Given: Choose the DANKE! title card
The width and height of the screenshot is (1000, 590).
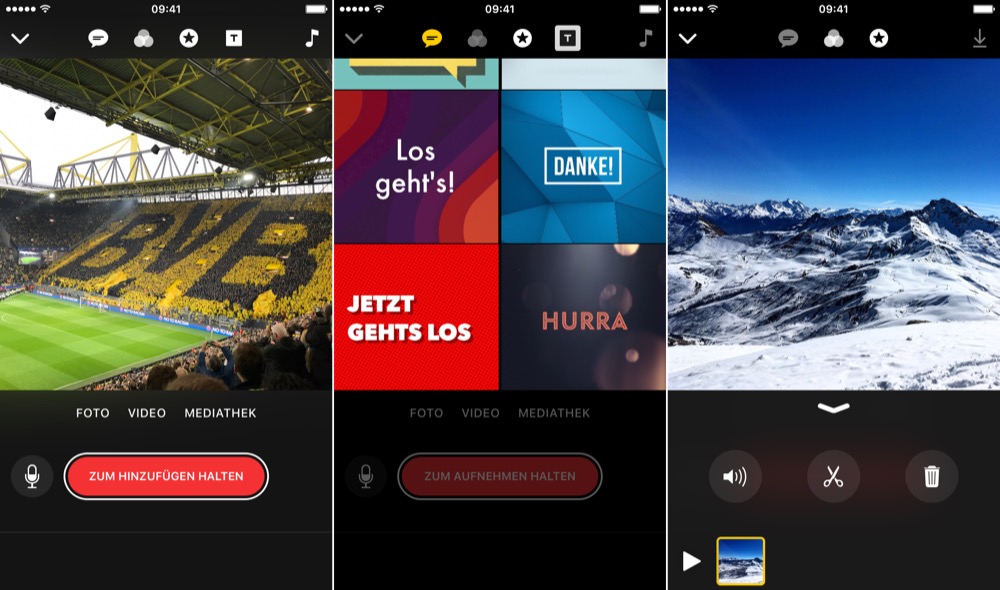Looking at the screenshot, I should [x=583, y=167].
